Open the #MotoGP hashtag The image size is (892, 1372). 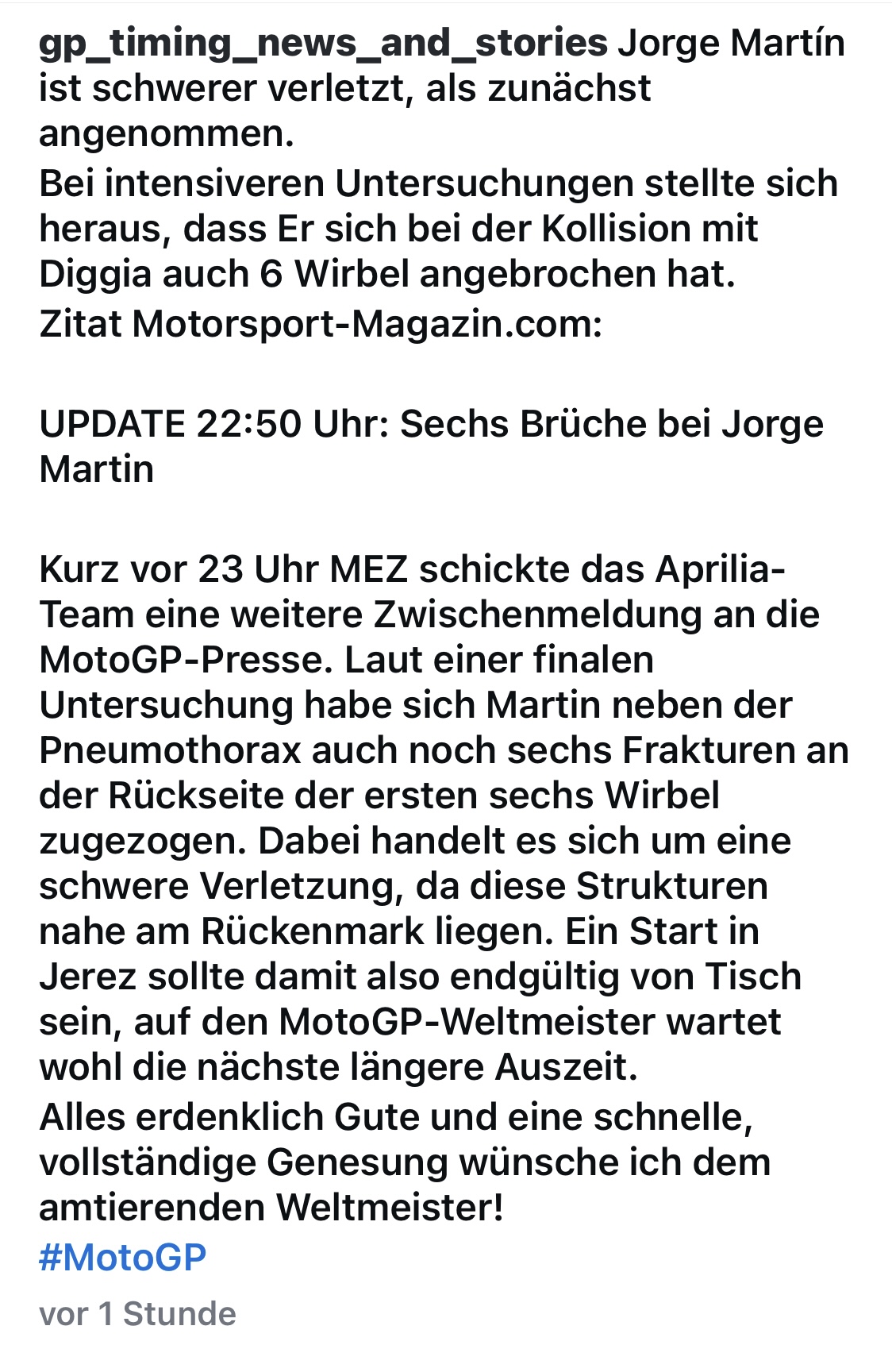123,1257
